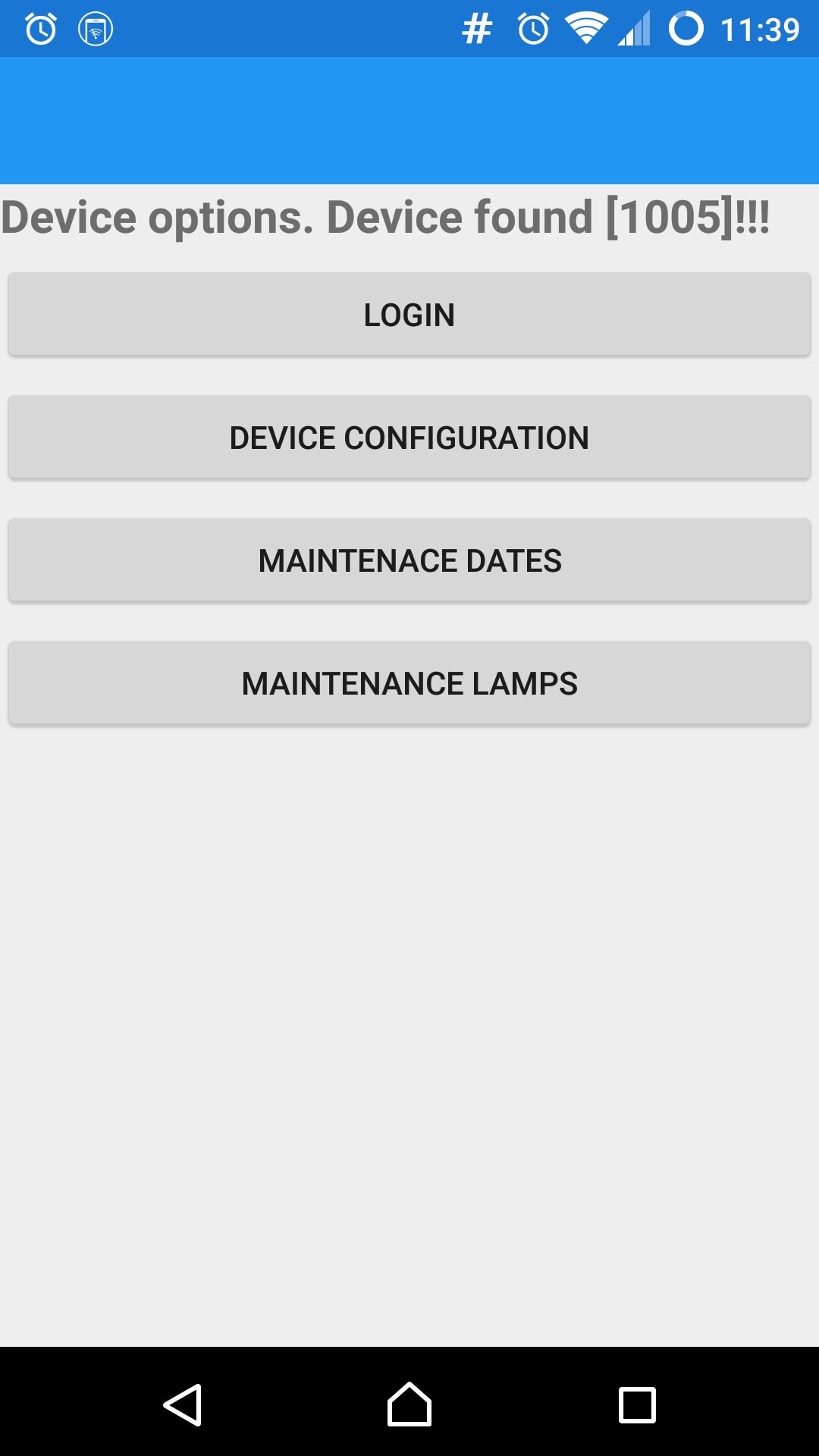This screenshot has width=819, height=1456.
Task: Open the alarm notification icon
Action: pos(40,28)
